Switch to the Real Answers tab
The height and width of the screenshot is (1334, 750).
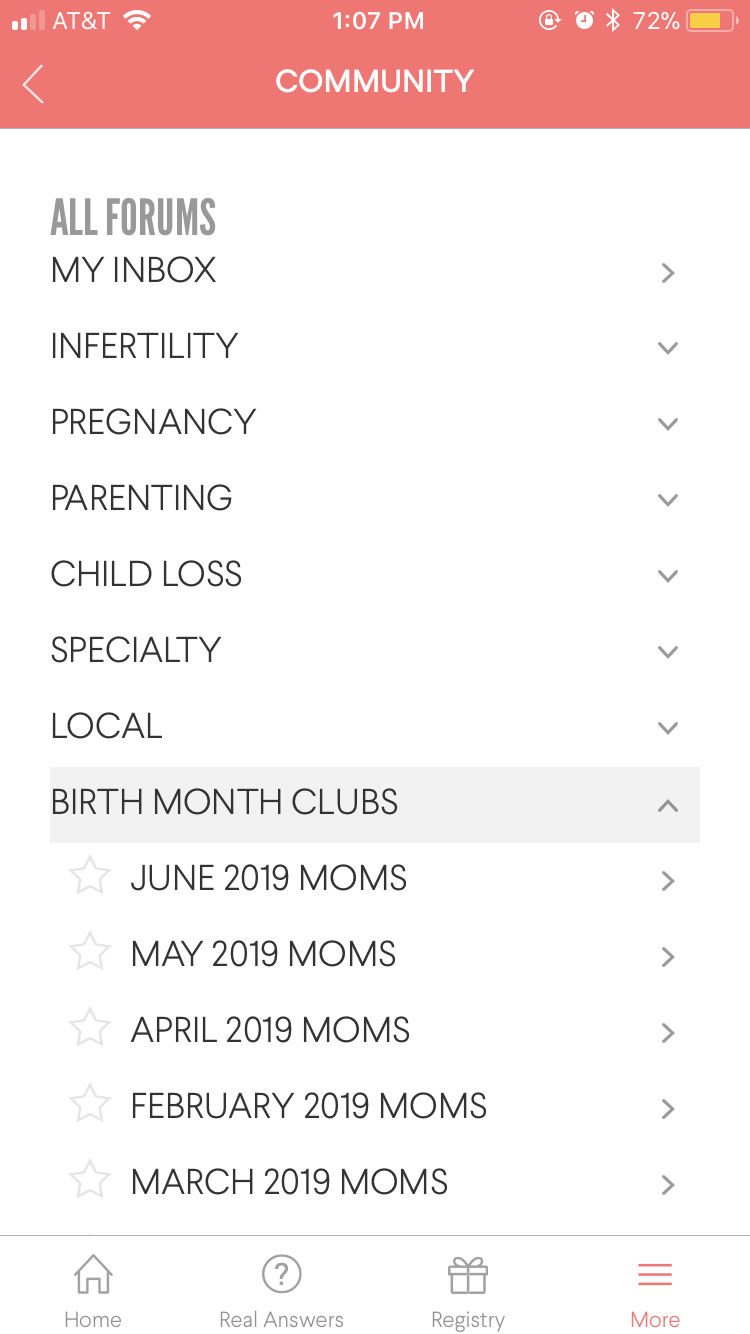(281, 1292)
